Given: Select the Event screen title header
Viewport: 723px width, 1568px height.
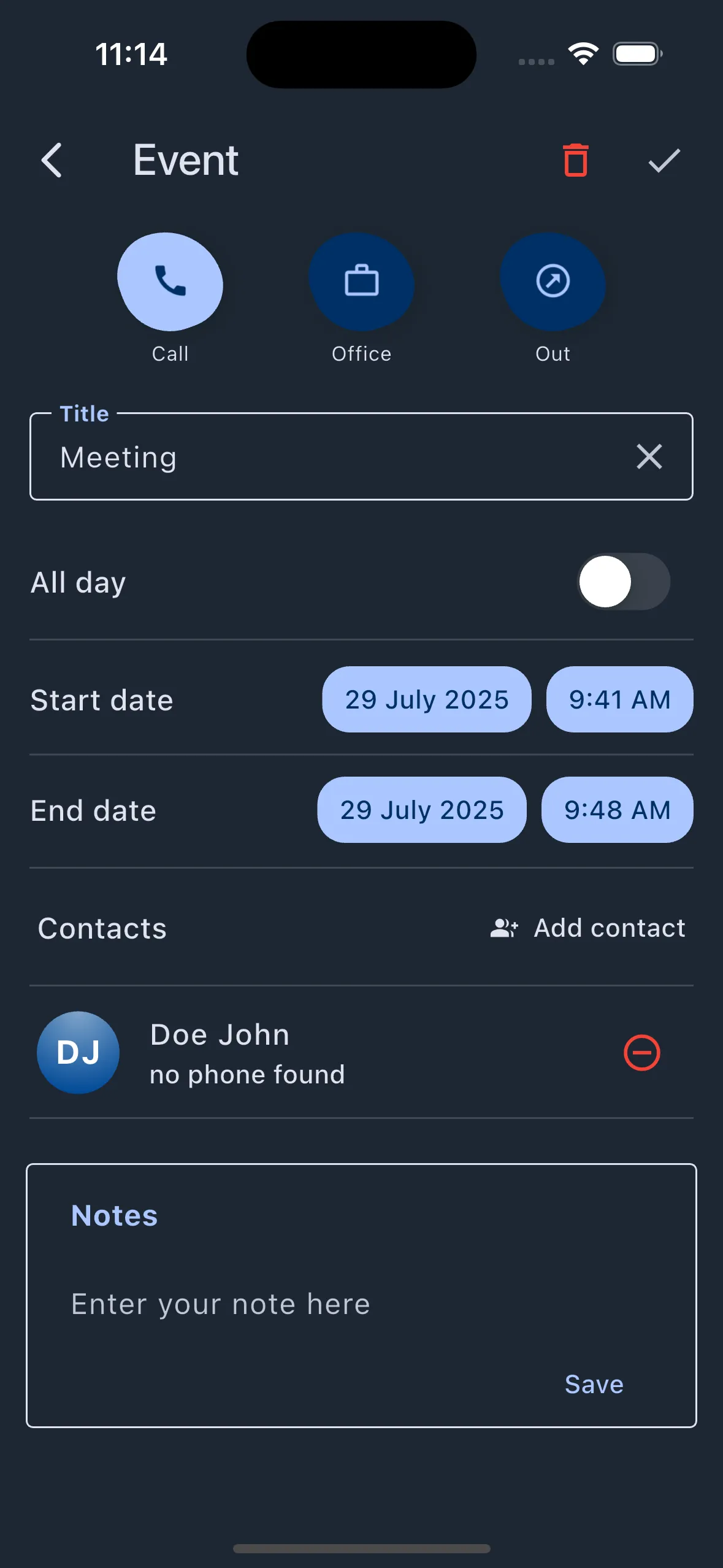Looking at the screenshot, I should 185,160.
